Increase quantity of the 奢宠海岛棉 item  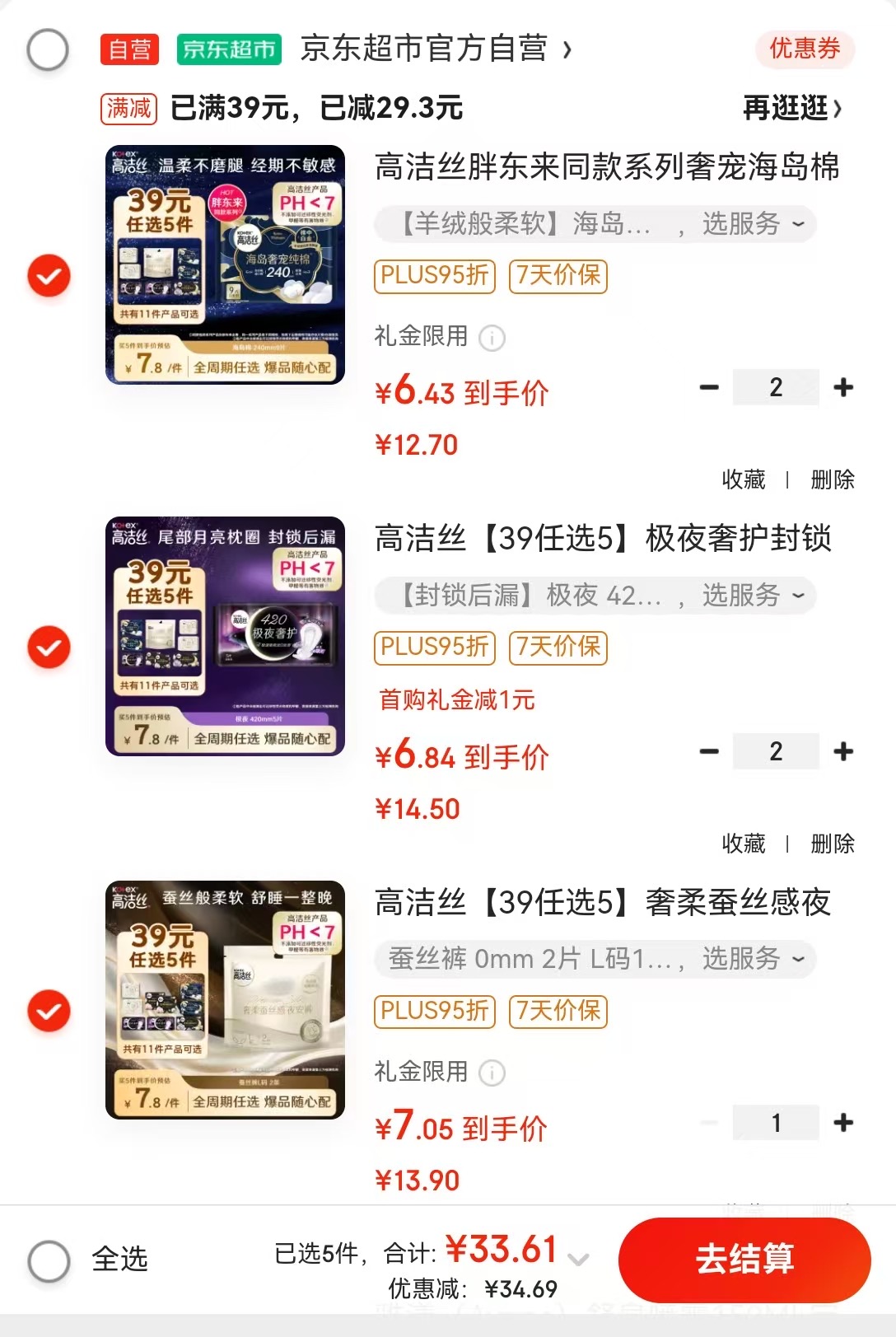843,387
